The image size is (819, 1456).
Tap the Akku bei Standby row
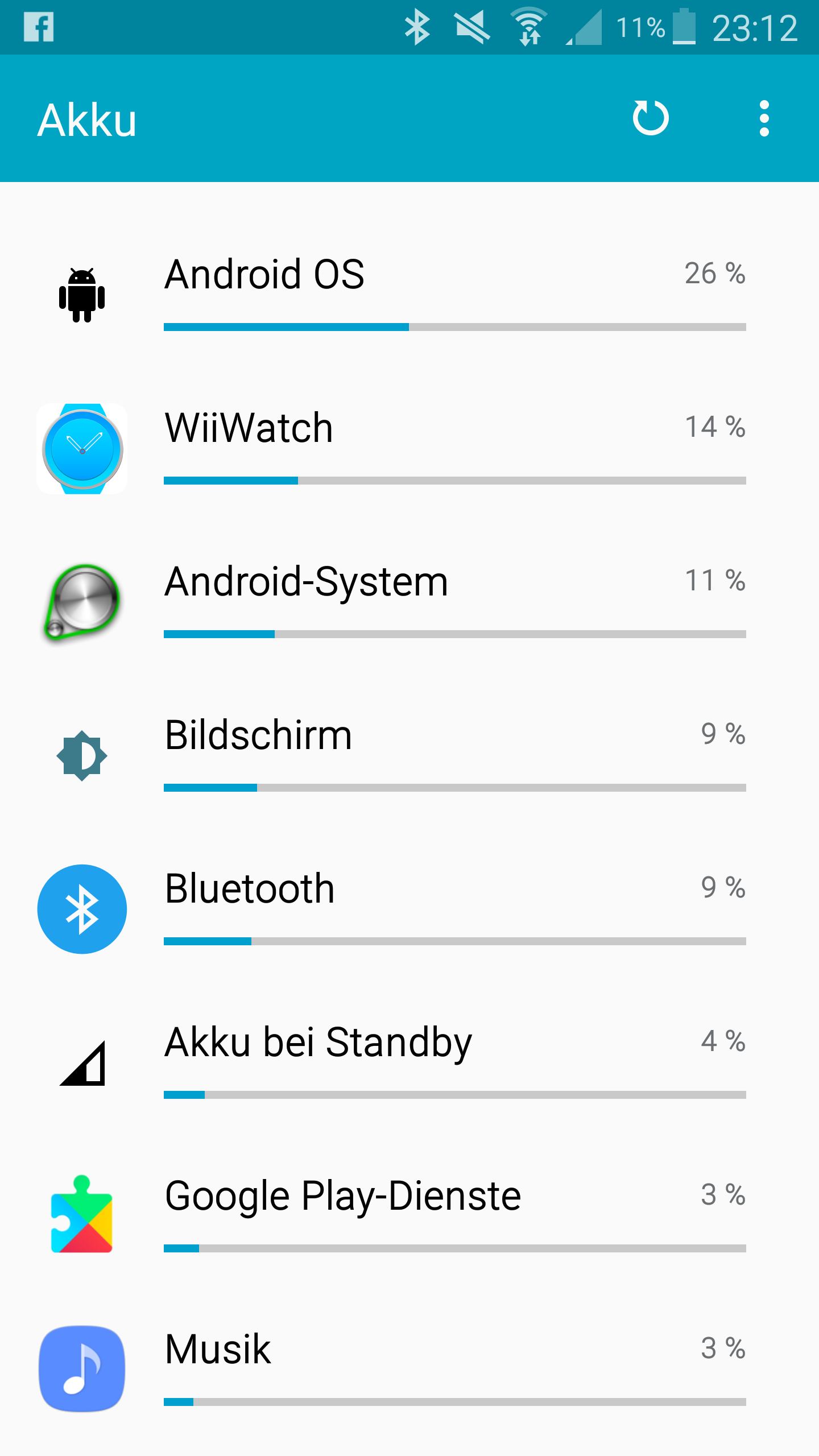pos(409,1064)
